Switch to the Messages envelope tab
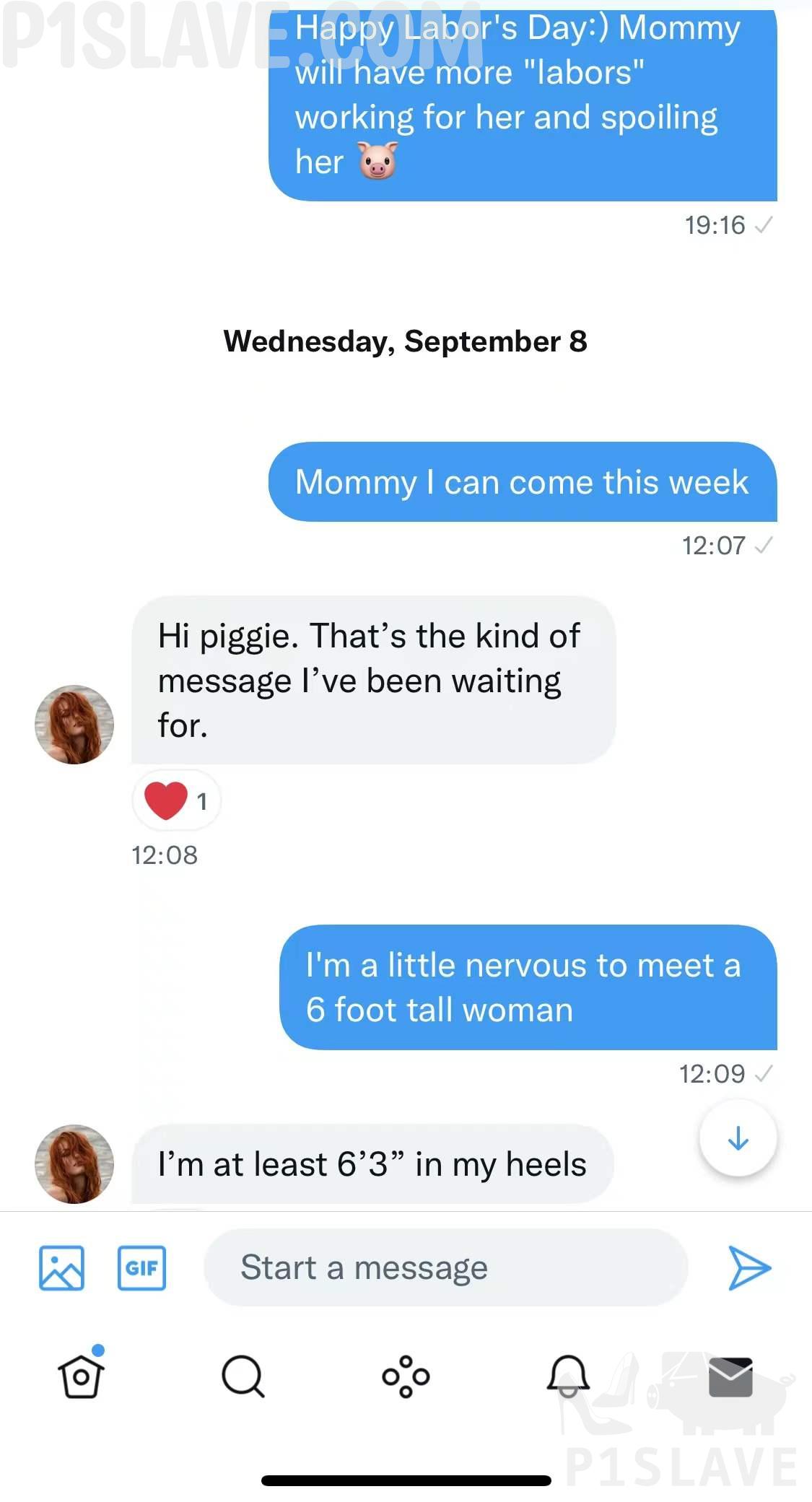812x1502 pixels. point(730,1376)
